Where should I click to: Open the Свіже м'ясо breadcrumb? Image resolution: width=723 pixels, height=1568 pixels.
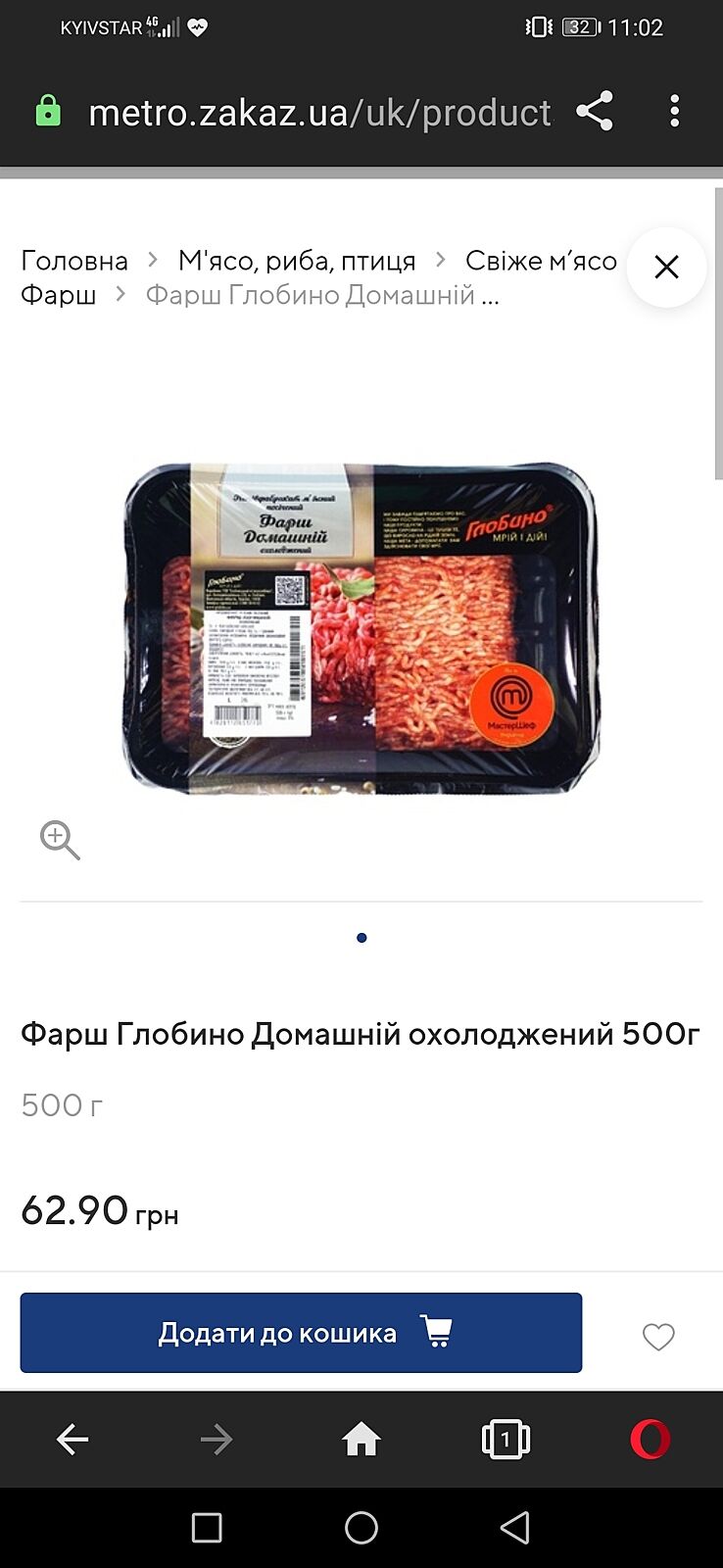pyautogui.click(x=541, y=261)
